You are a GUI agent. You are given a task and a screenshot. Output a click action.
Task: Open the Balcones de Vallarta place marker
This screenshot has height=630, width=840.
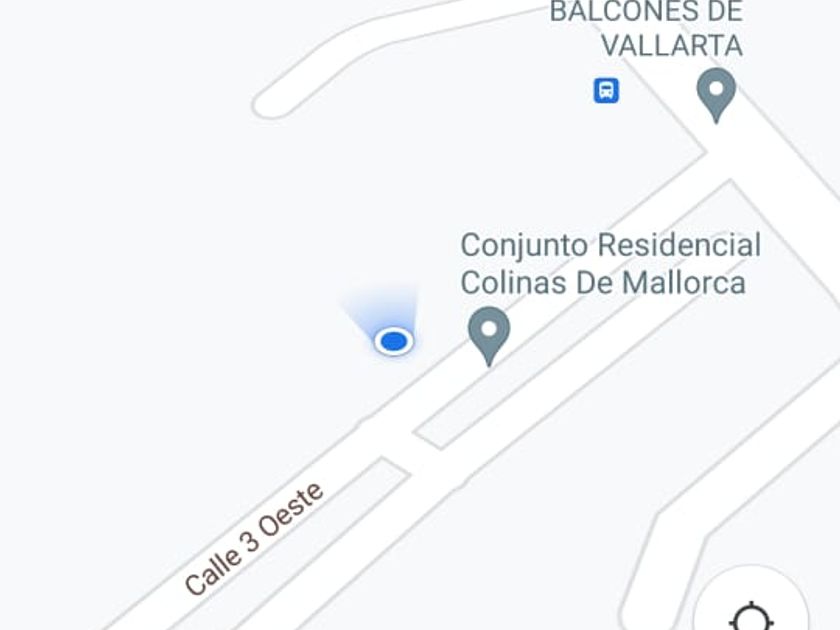click(x=716, y=92)
